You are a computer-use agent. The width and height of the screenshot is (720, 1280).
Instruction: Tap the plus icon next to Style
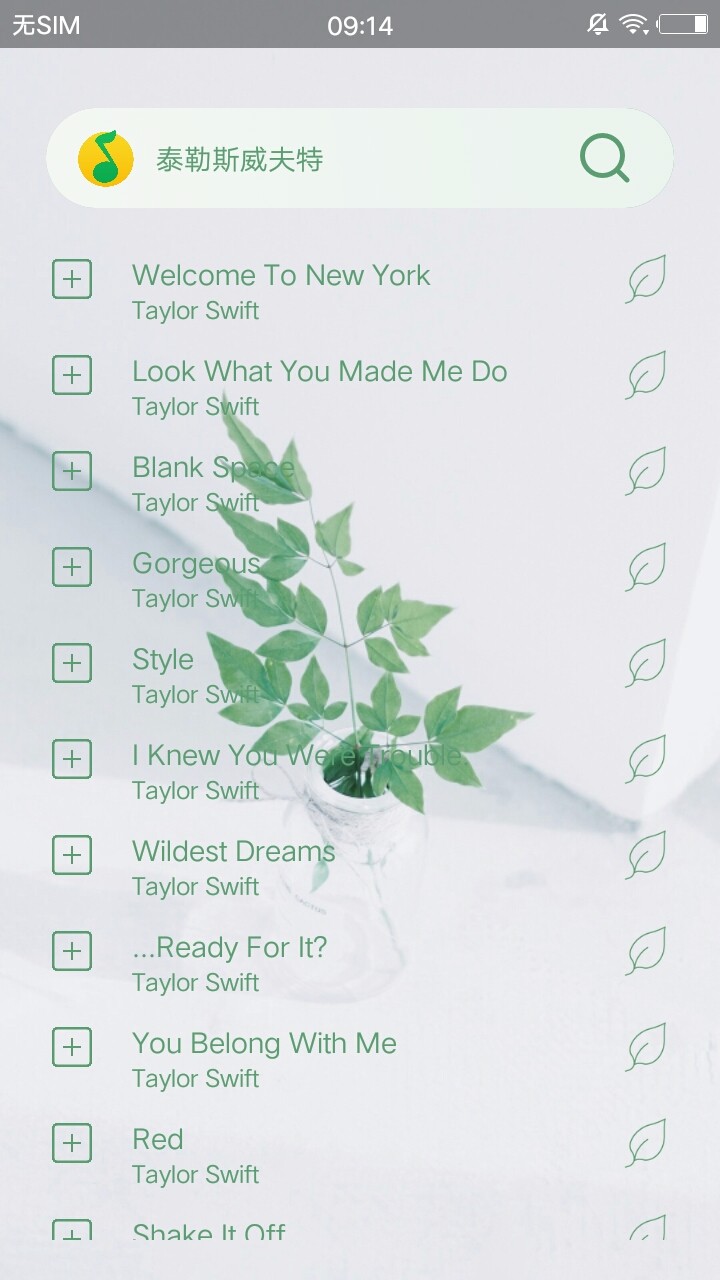[72, 663]
